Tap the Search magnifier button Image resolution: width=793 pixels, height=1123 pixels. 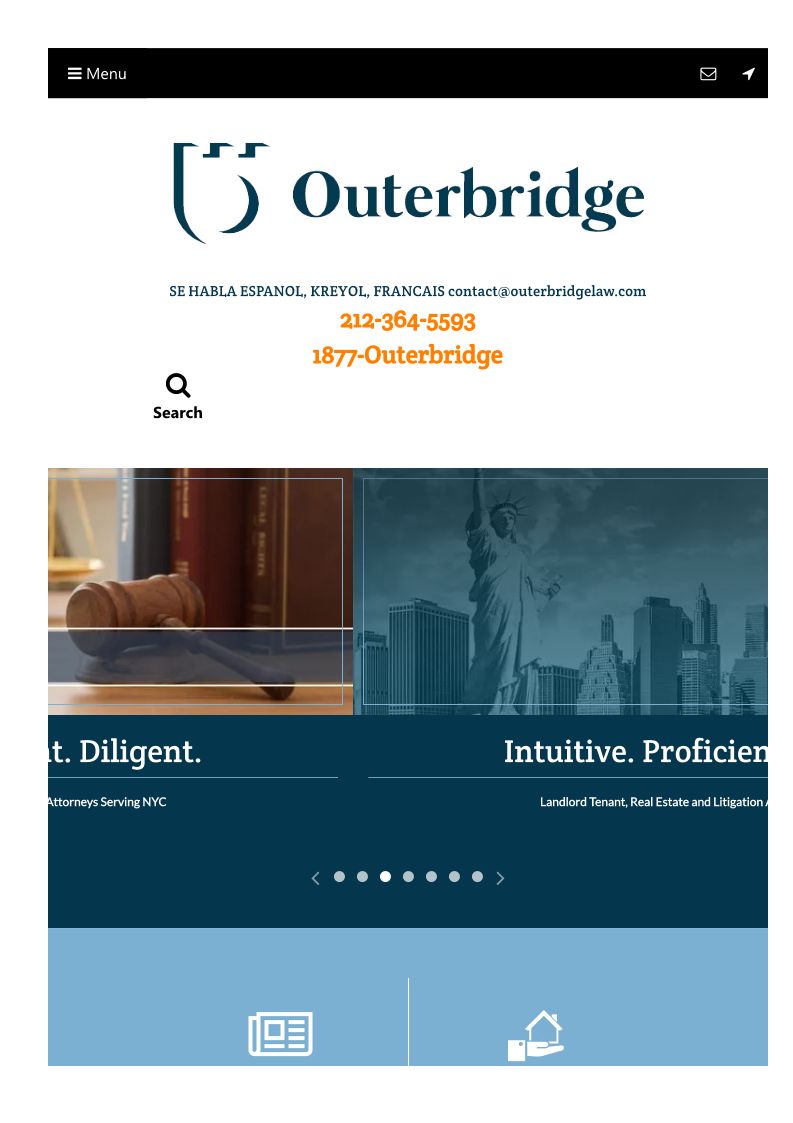point(178,396)
